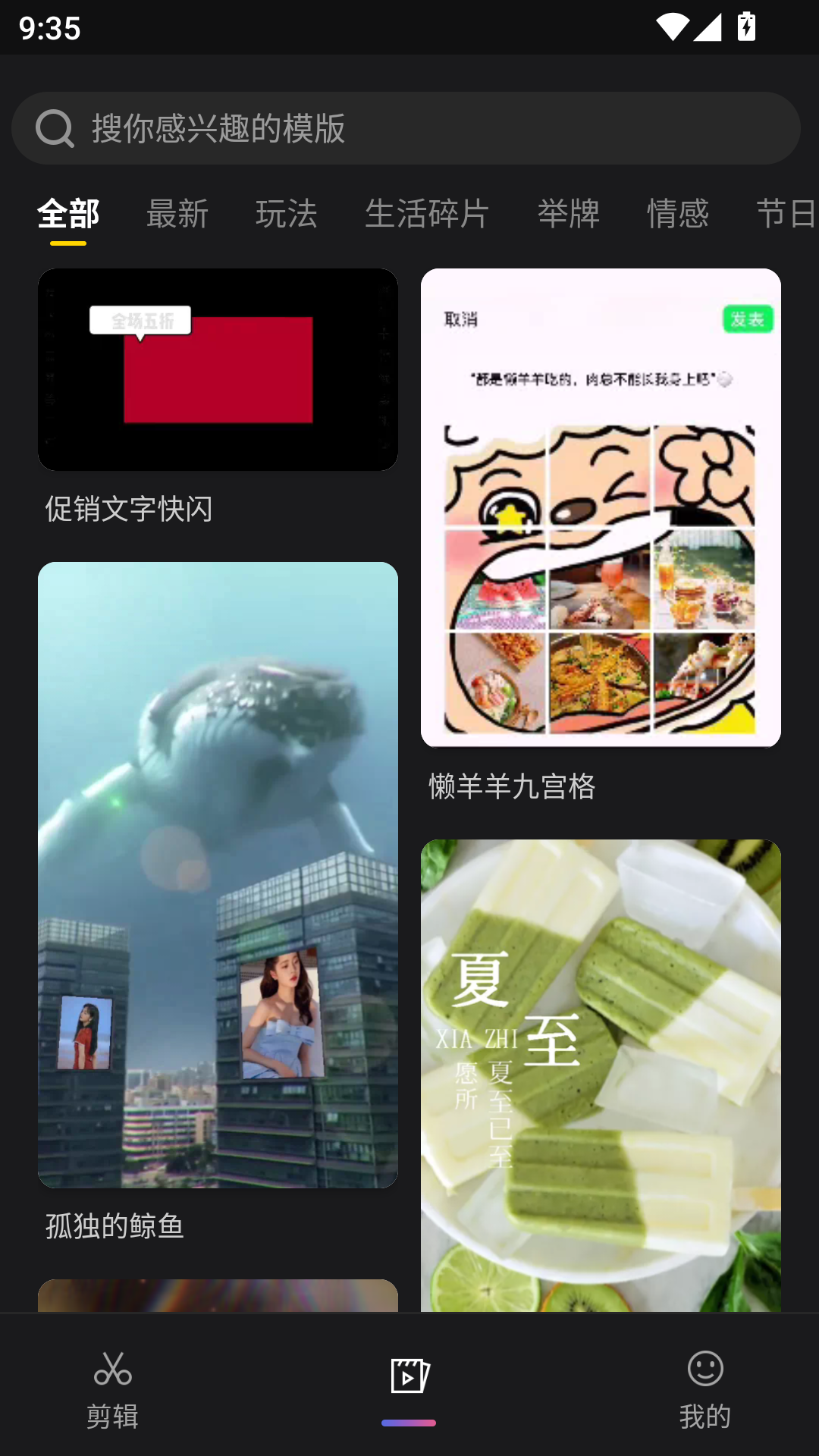Go to the 剪辑 editing tab
This screenshot has width=819, height=1456.
(112, 1389)
